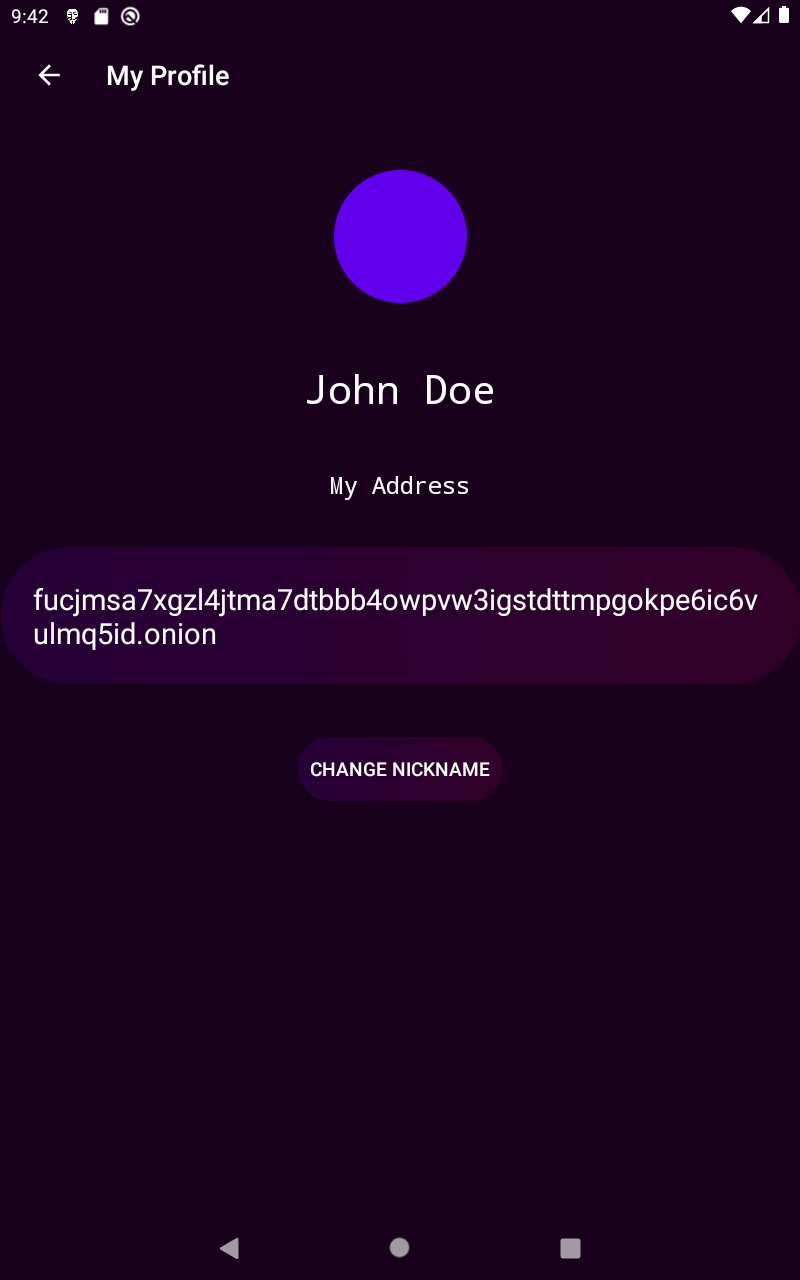The height and width of the screenshot is (1280, 800).
Task: Tap the onion address pill to copy
Action: pos(400,616)
